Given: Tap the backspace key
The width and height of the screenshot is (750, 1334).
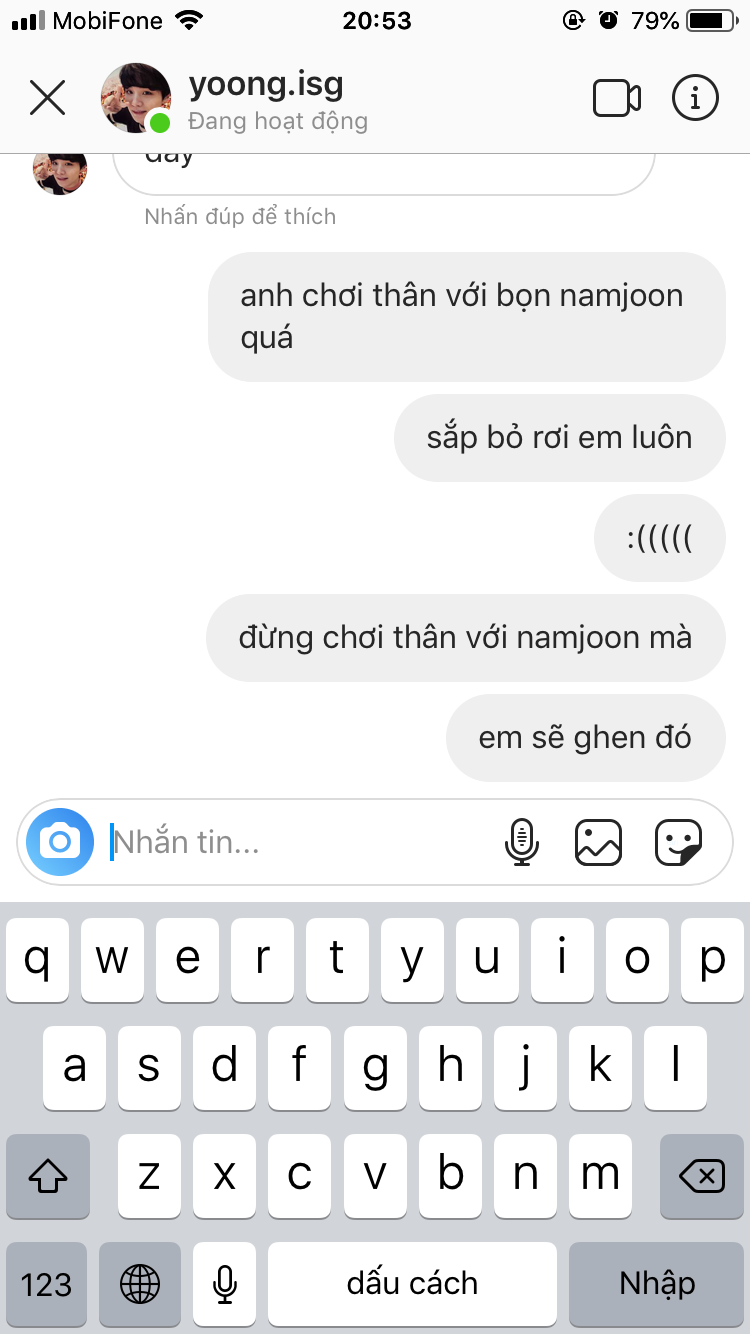Looking at the screenshot, I should (x=701, y=1176).
